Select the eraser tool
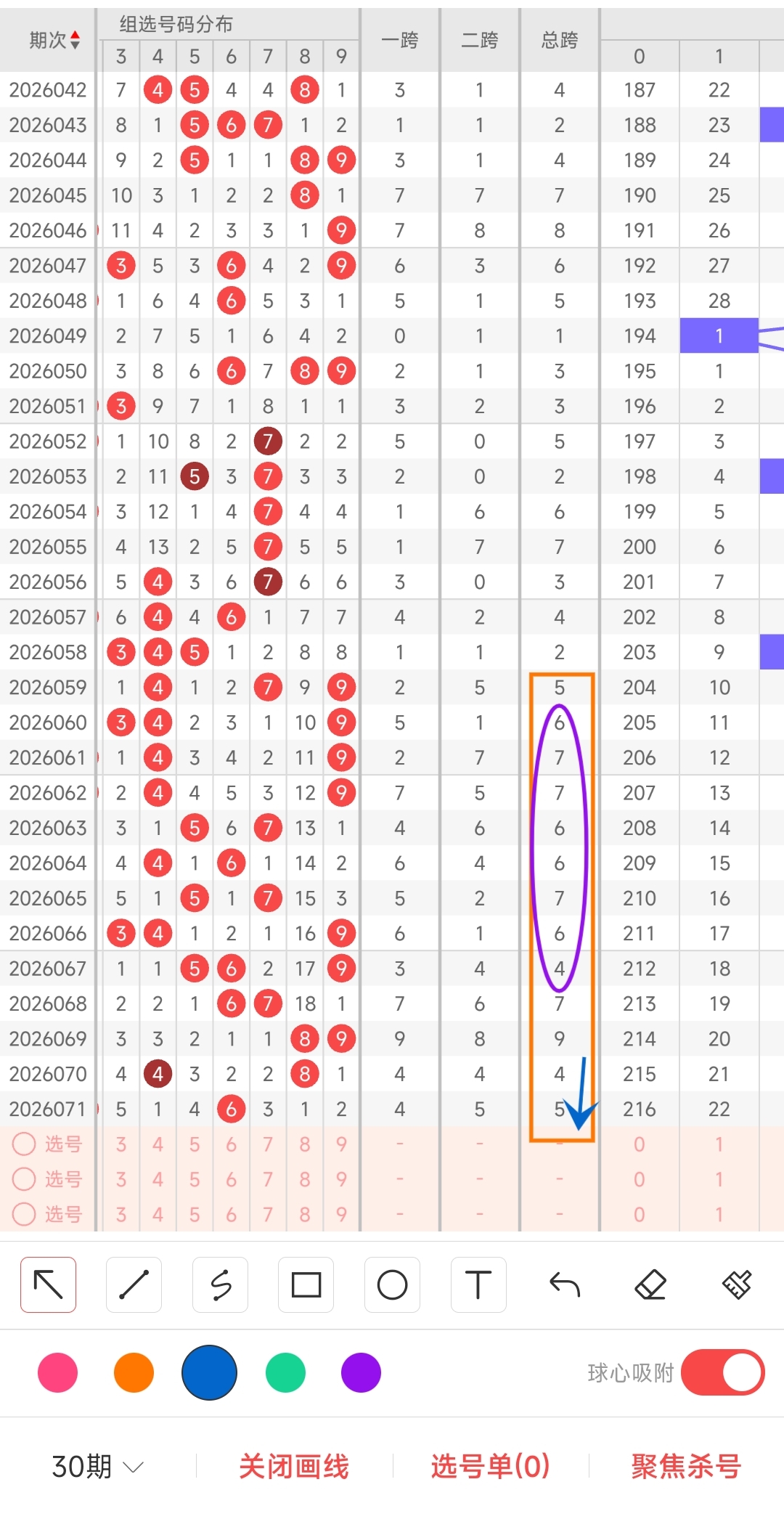 [x=650, y=1284]
